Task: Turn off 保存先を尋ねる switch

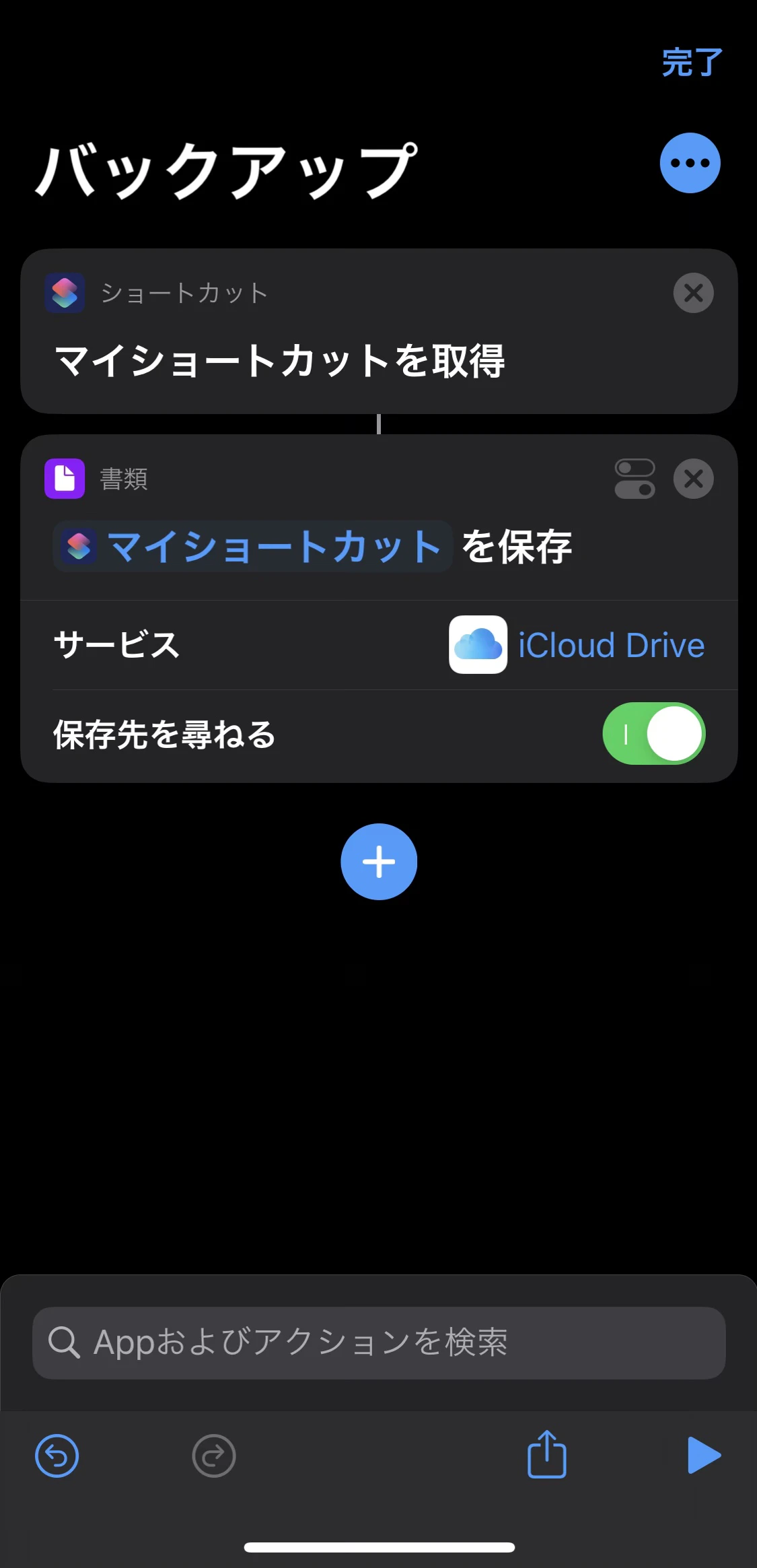Action: pyautogui.click(x=653, y=734)
